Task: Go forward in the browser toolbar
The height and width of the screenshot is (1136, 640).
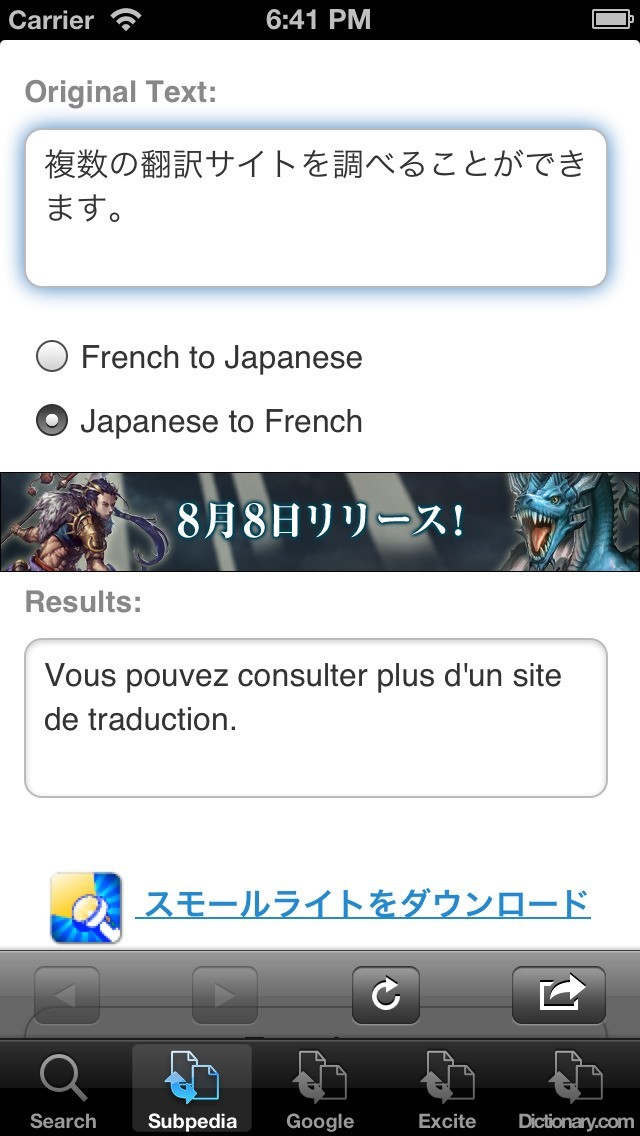Action: (x=225, y=995)
